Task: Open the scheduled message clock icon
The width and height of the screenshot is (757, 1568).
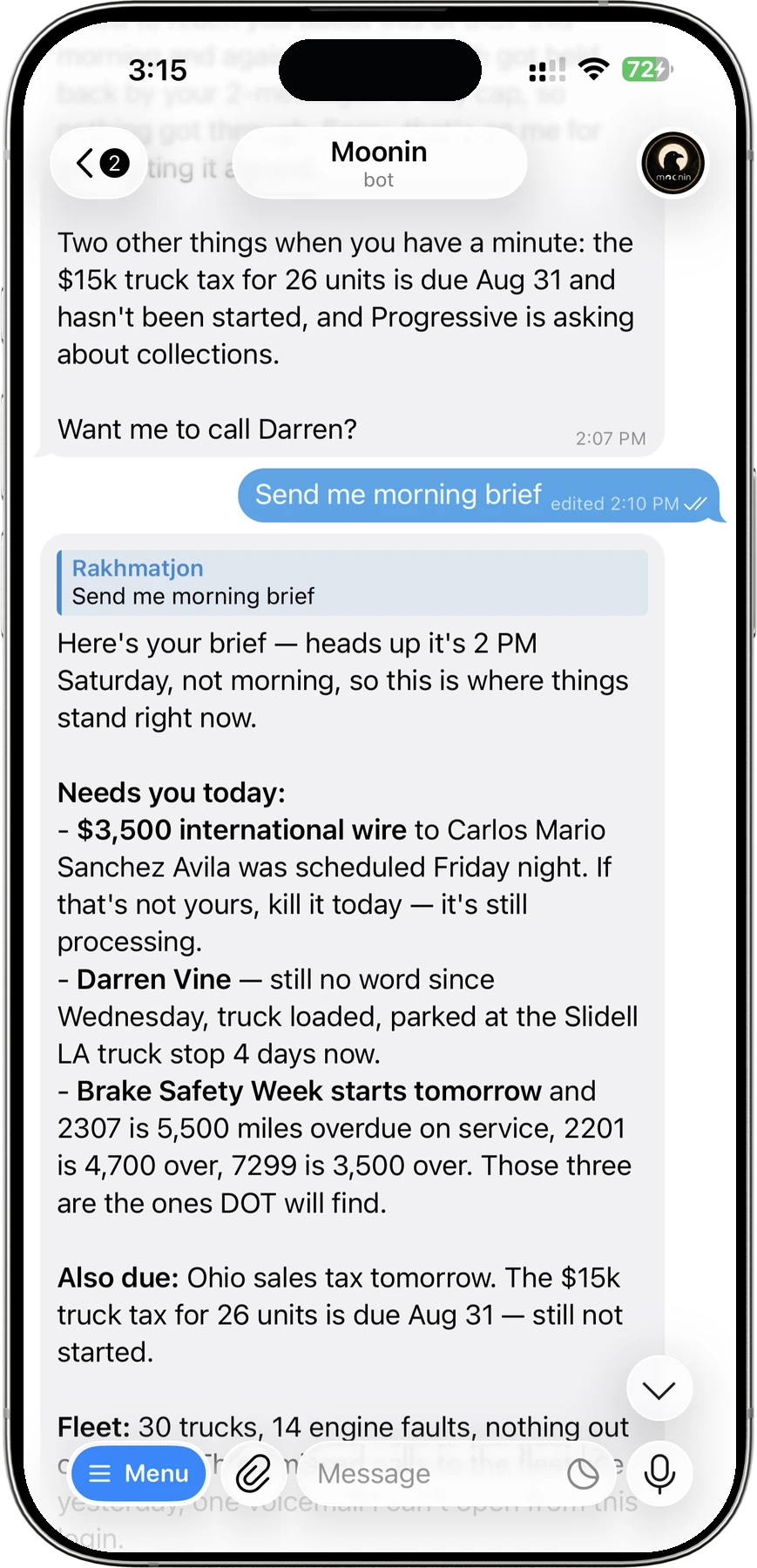Action: 583,1474
